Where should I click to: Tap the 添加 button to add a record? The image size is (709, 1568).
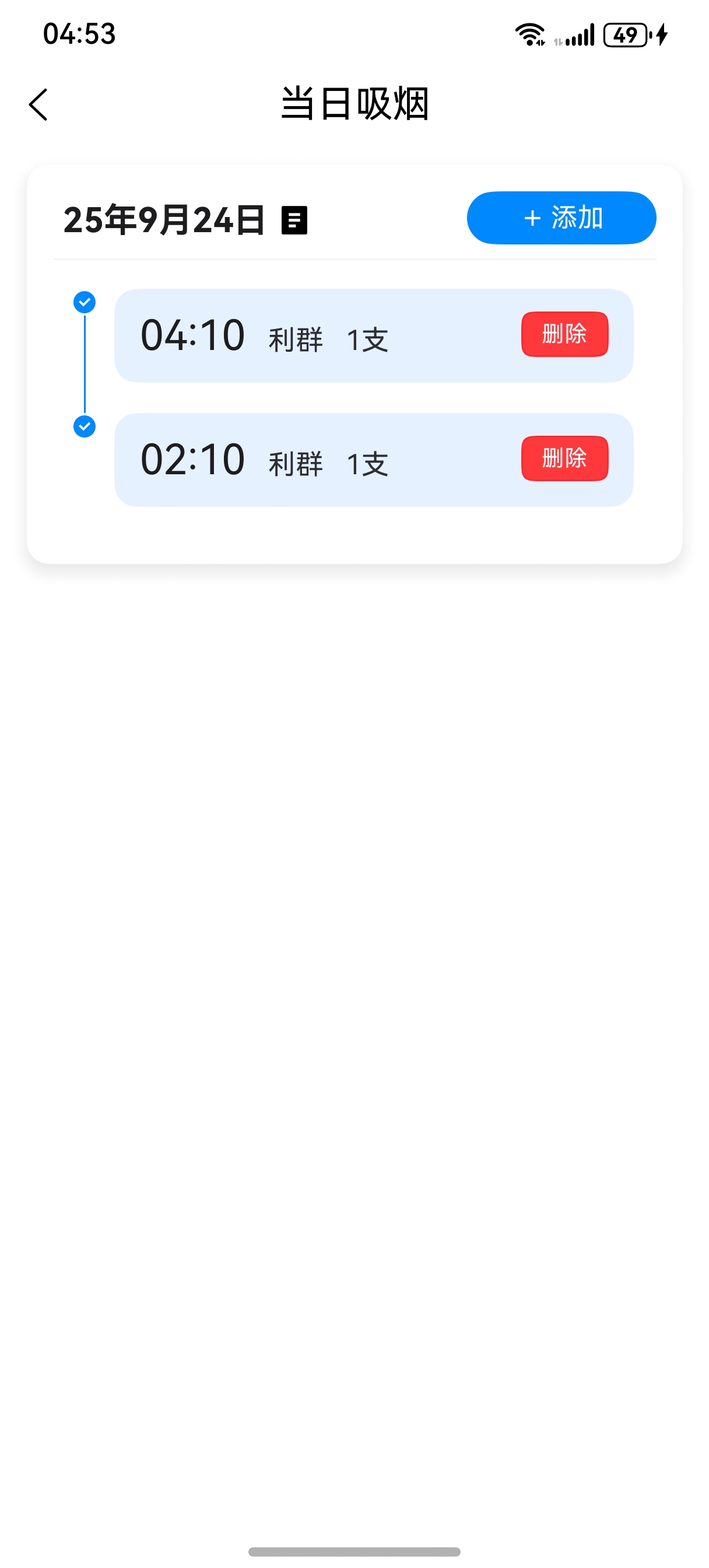pos(560,218)
